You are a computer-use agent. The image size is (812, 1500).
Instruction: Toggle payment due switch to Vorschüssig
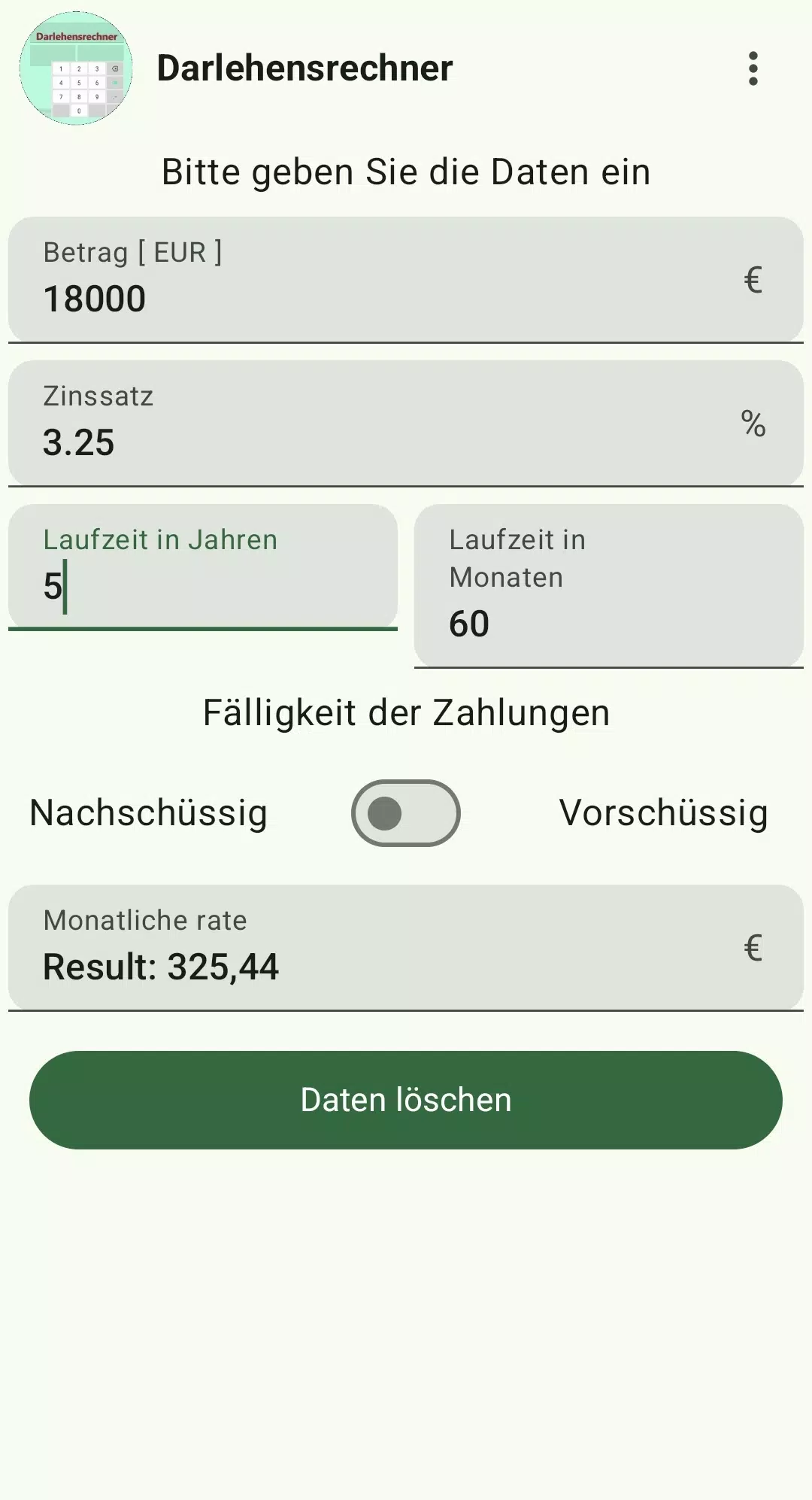pos(406,813)
